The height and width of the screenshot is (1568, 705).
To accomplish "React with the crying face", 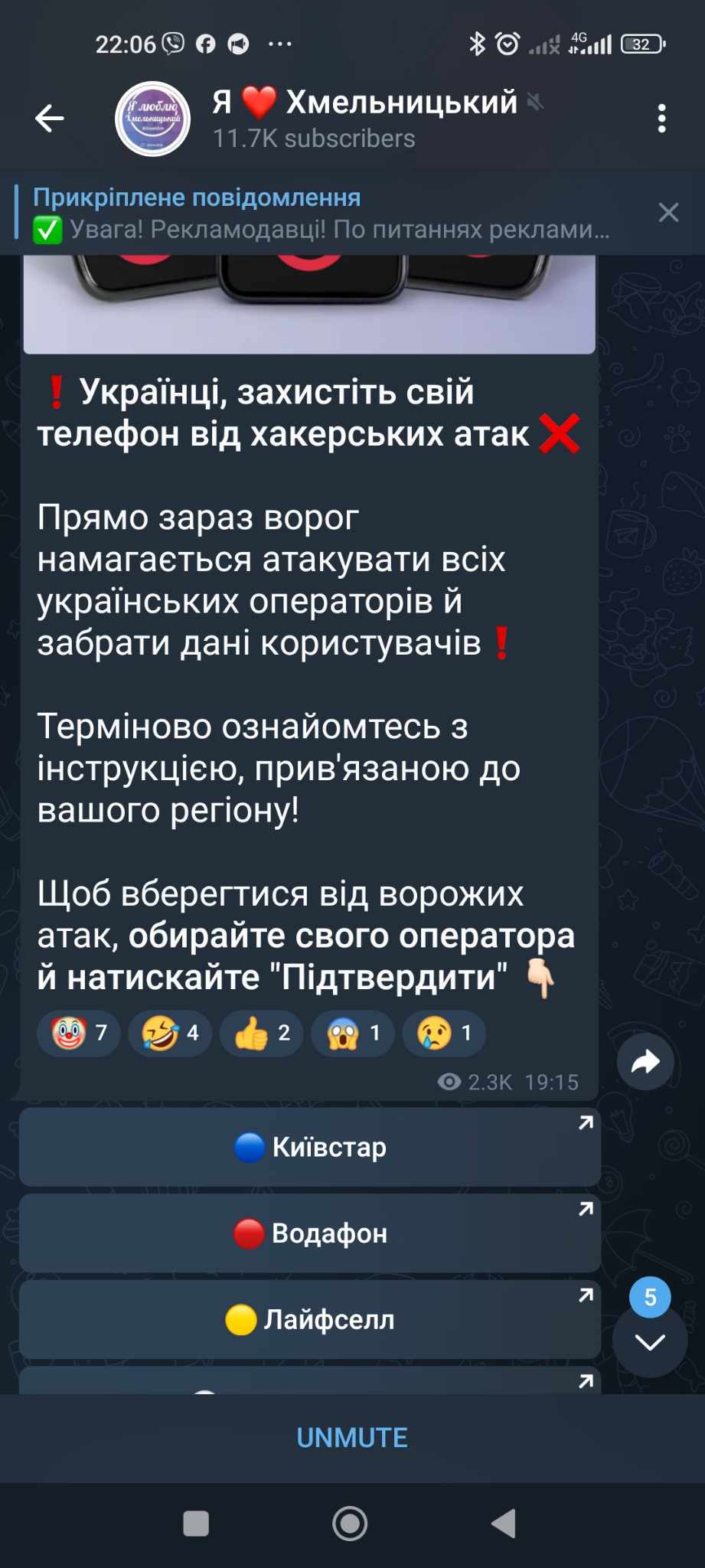I will (443, 1033).
